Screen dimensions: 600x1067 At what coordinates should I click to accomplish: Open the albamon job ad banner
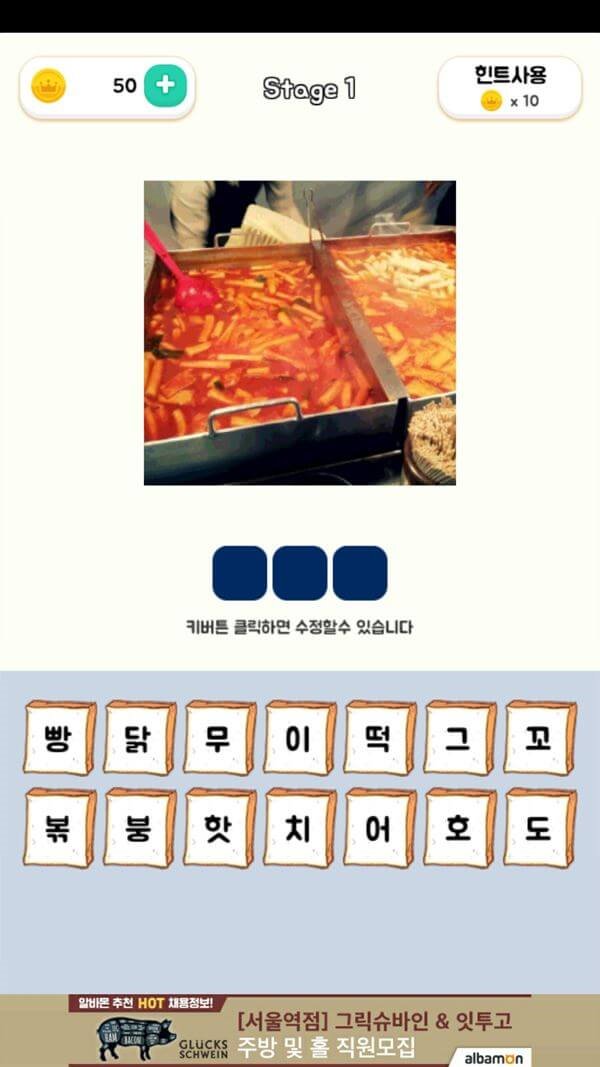tap(300, 1031)
